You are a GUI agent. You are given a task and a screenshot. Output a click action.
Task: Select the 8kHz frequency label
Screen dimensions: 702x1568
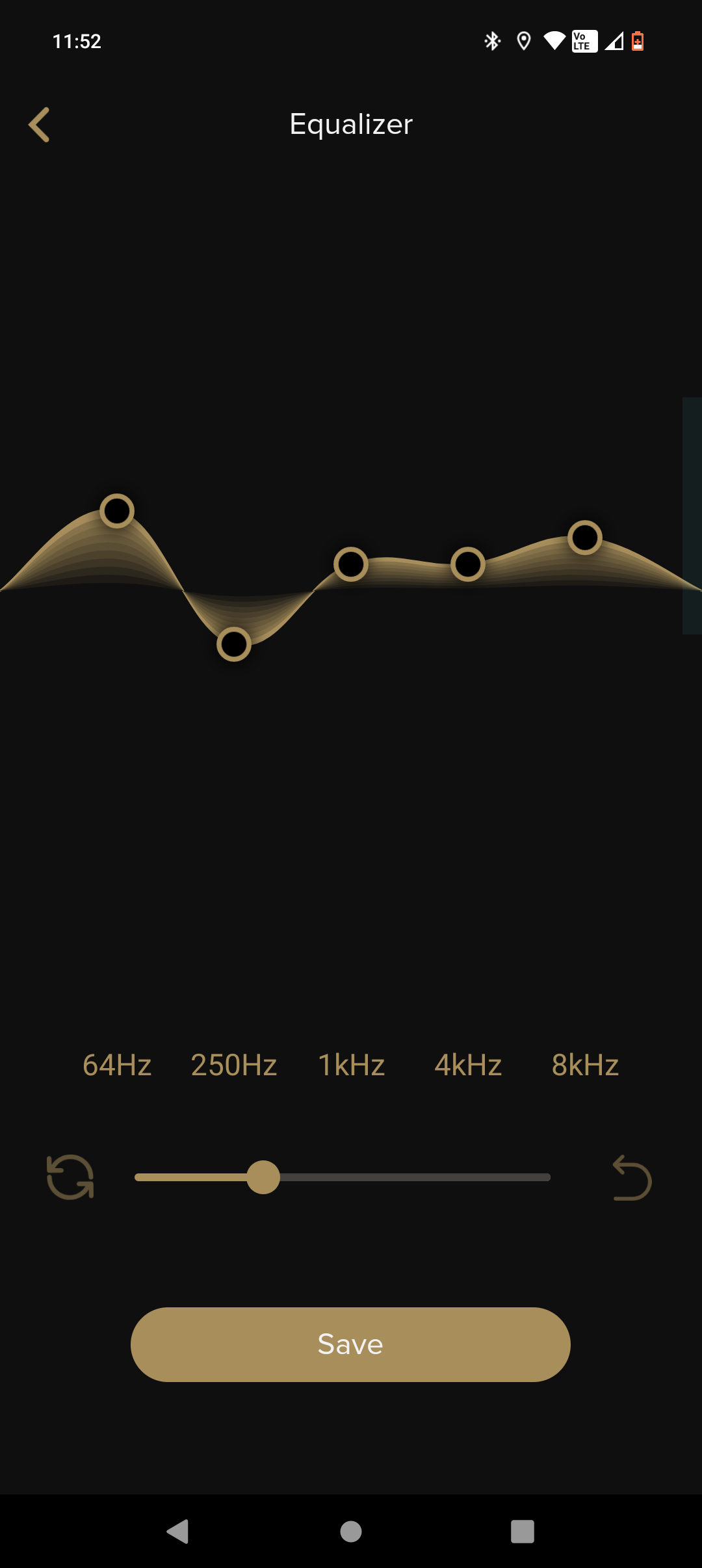click(584, 1065)
